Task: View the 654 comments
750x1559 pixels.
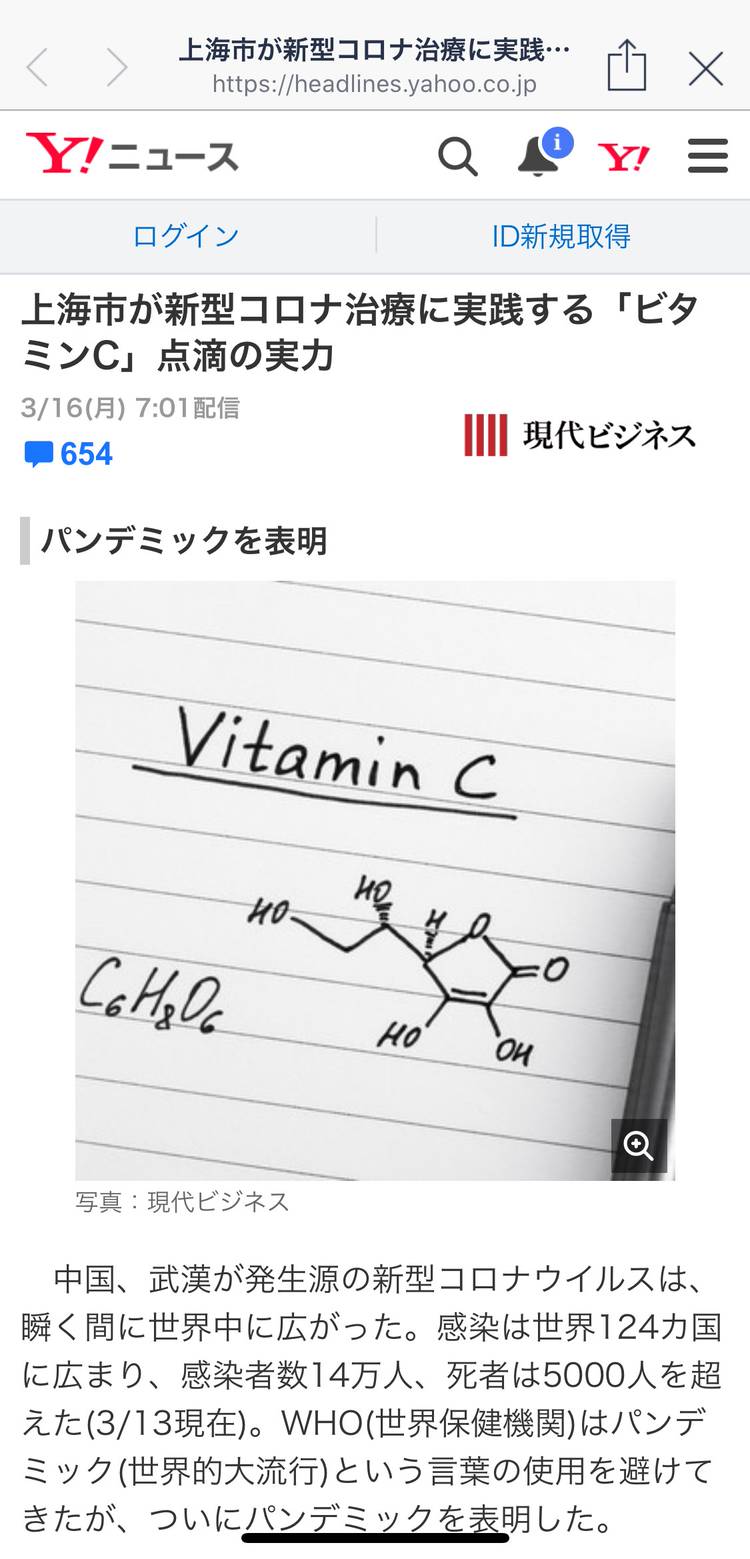Action: click(x=69, y=454)
